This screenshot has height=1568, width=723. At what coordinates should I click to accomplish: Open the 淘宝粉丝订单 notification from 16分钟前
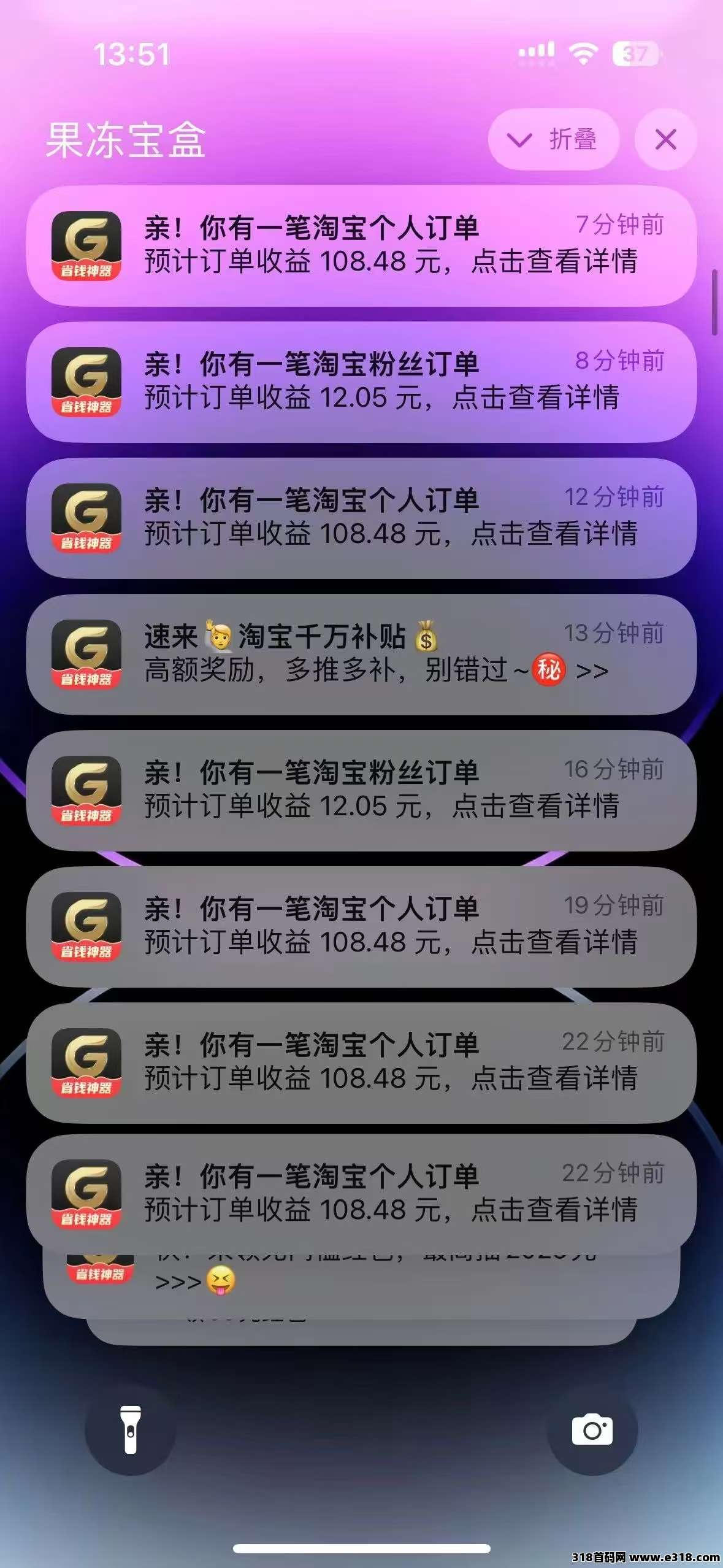[361, 790]
